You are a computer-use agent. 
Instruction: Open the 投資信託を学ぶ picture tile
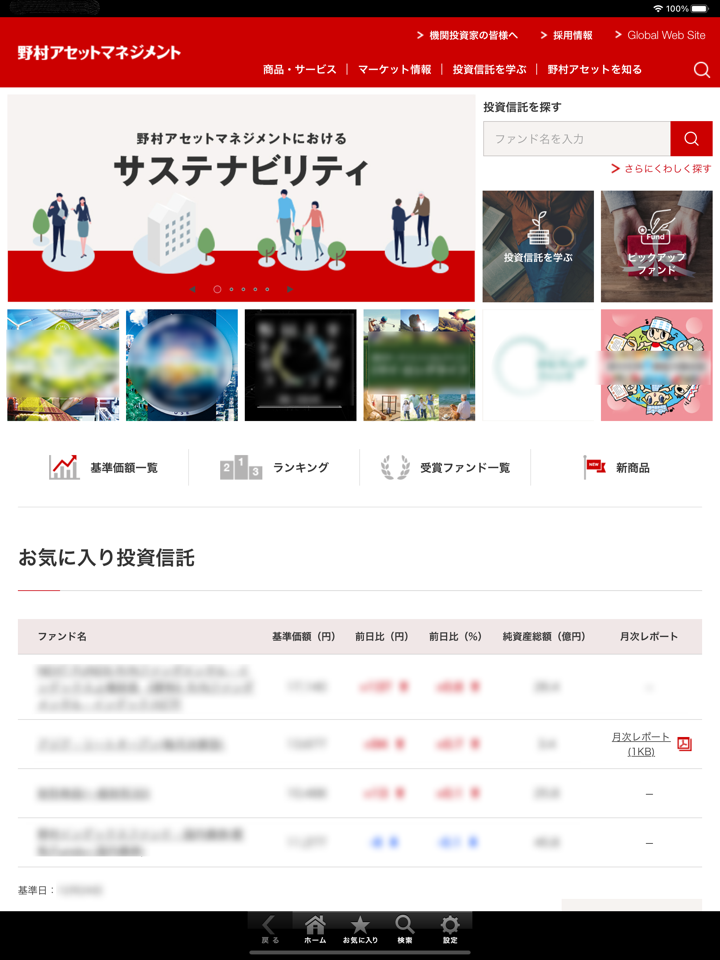point(538,247)
